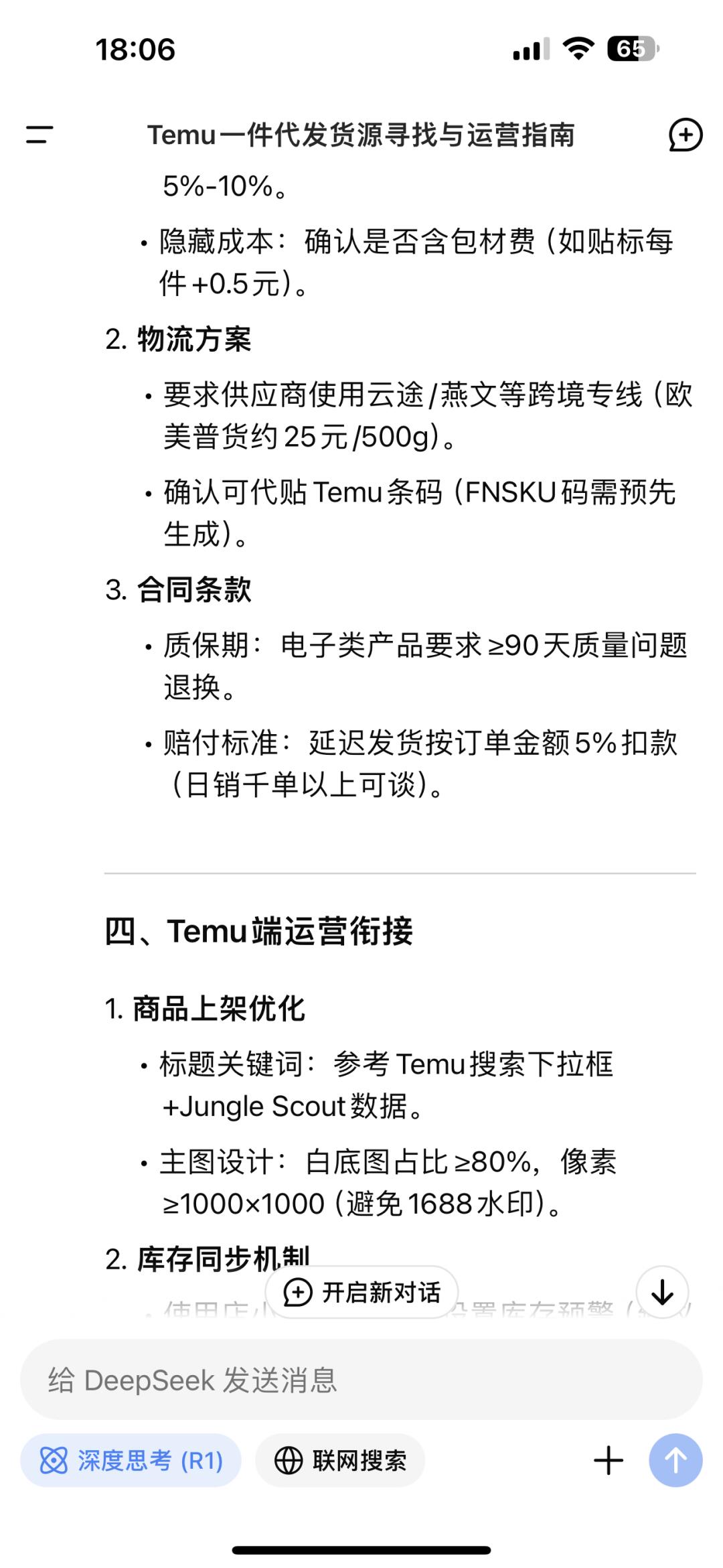Image resolution: width=723 pixels, height=1568 pixels.
Task: Jump to bottom with the down arrow
Action: click(662, 1292)
